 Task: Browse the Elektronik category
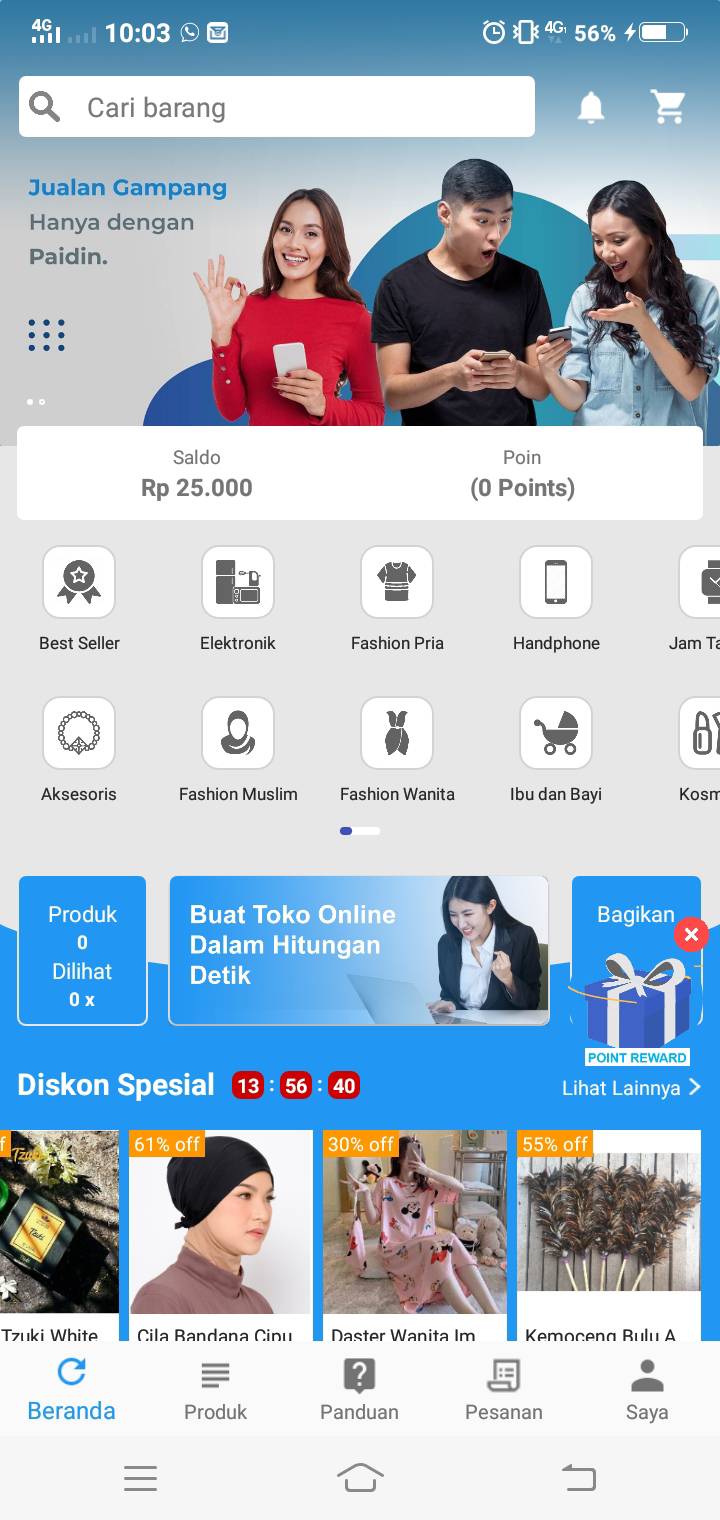(238, 599)
